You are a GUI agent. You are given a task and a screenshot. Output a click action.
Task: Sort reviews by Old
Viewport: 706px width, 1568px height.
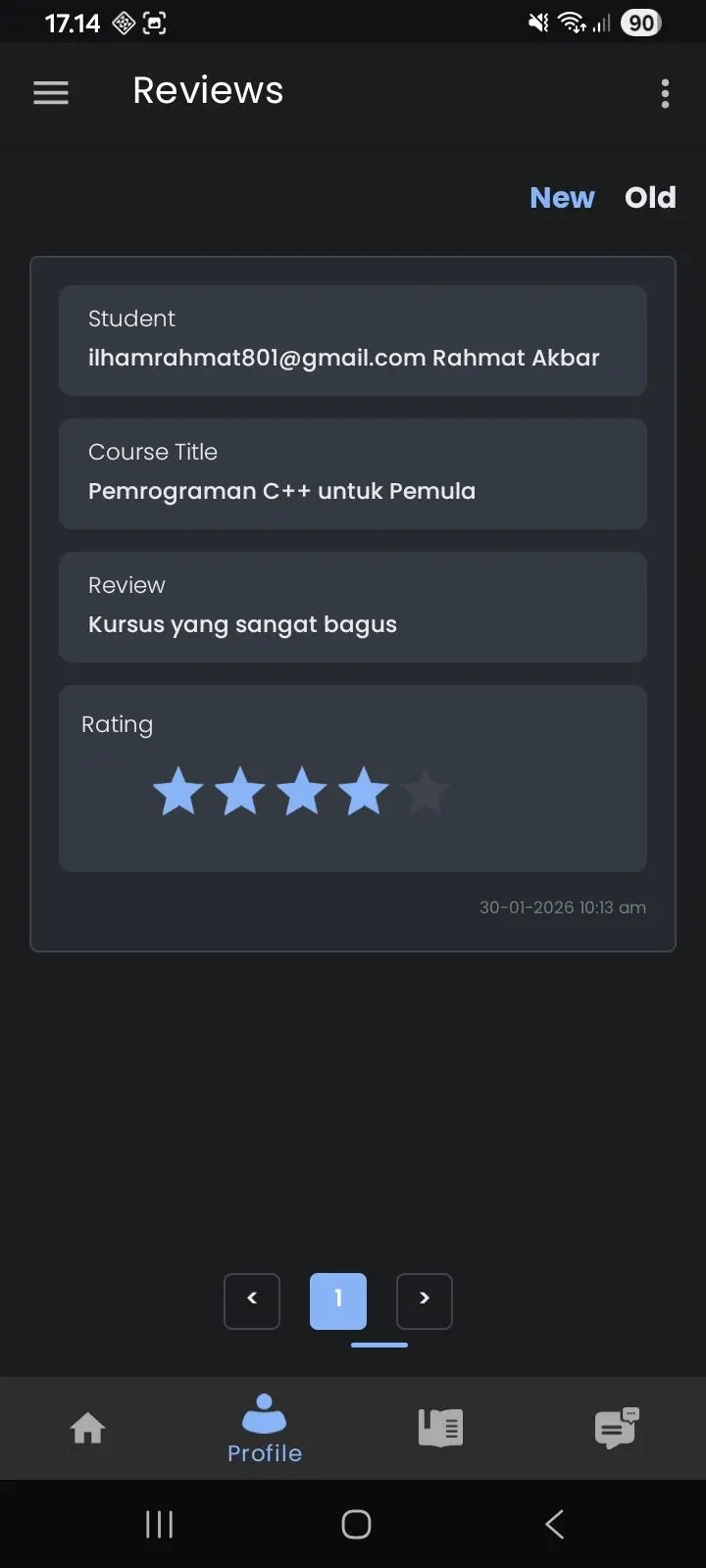[650, 198]
